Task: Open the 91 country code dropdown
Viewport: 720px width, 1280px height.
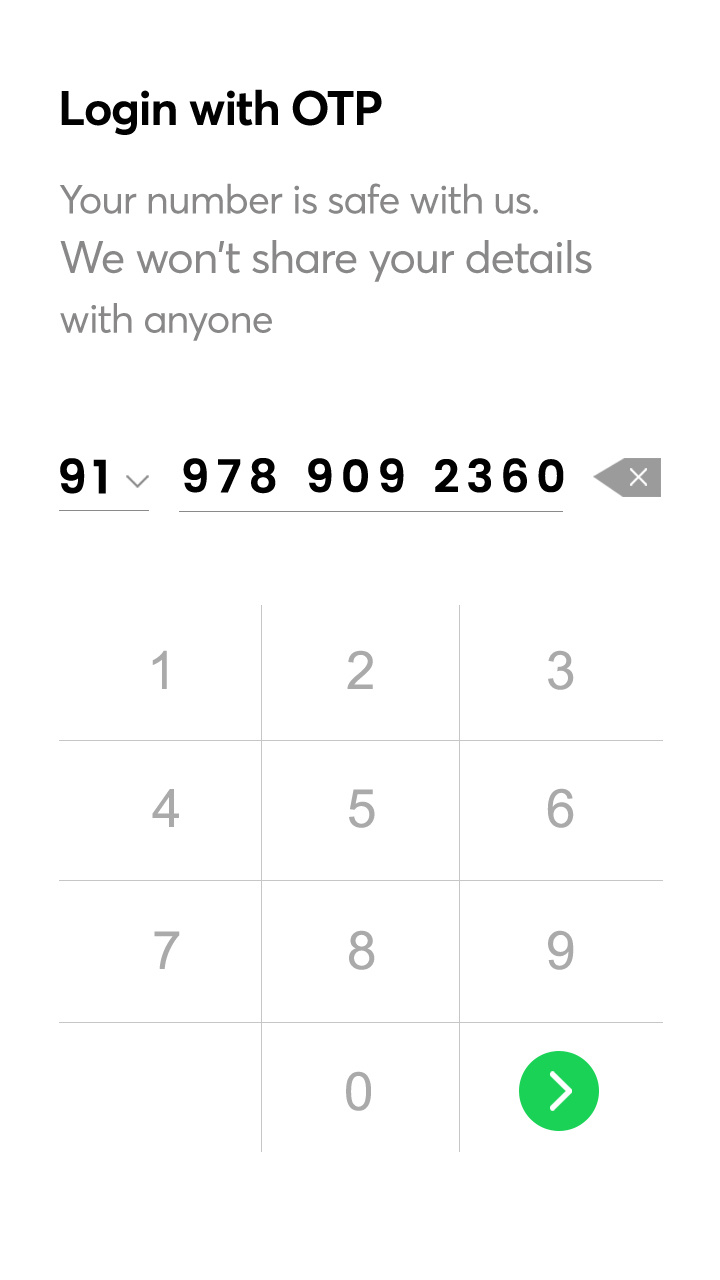Action: (x=104, y=478)
